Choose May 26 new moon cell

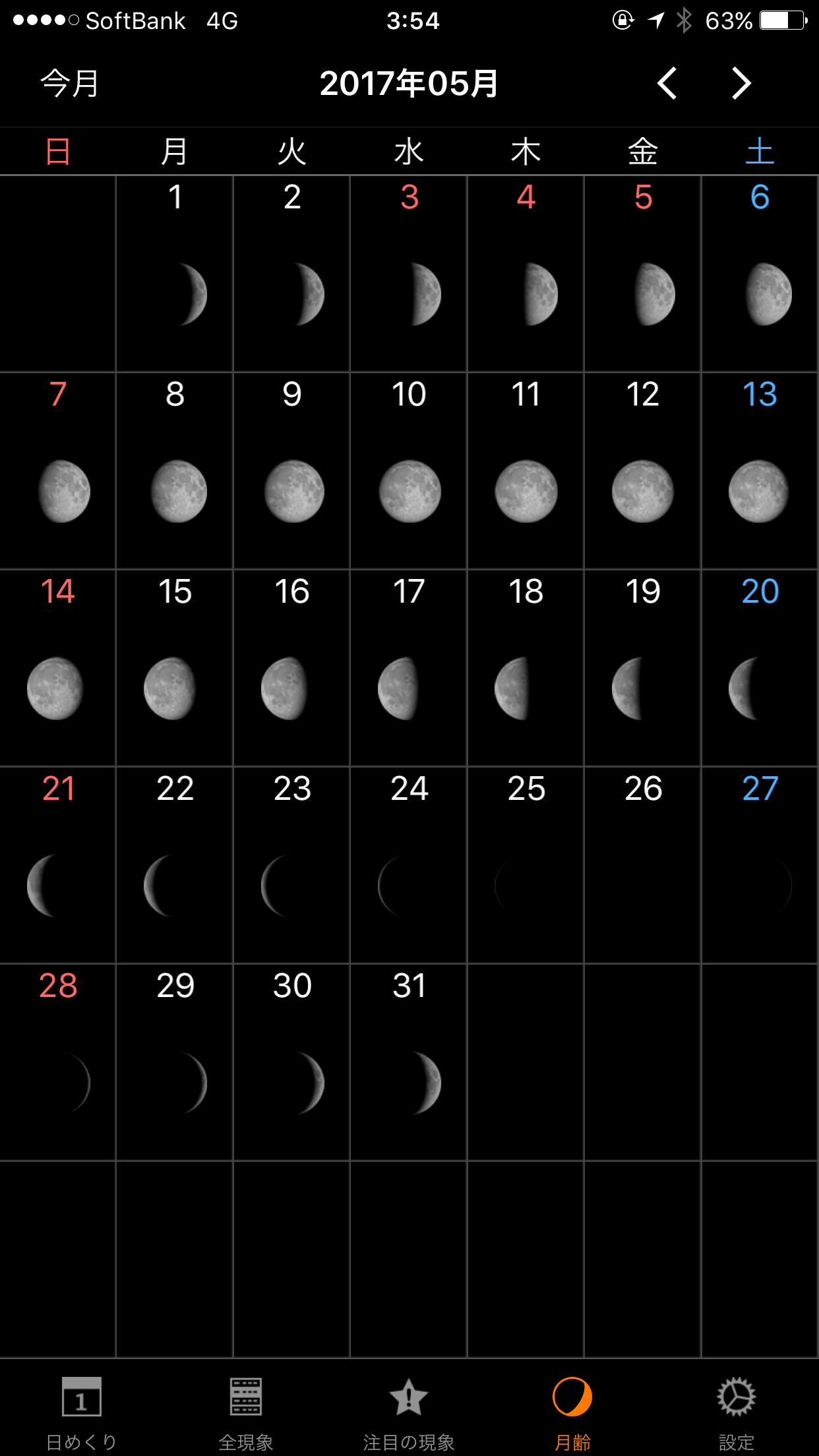click(x=642, y=864)
